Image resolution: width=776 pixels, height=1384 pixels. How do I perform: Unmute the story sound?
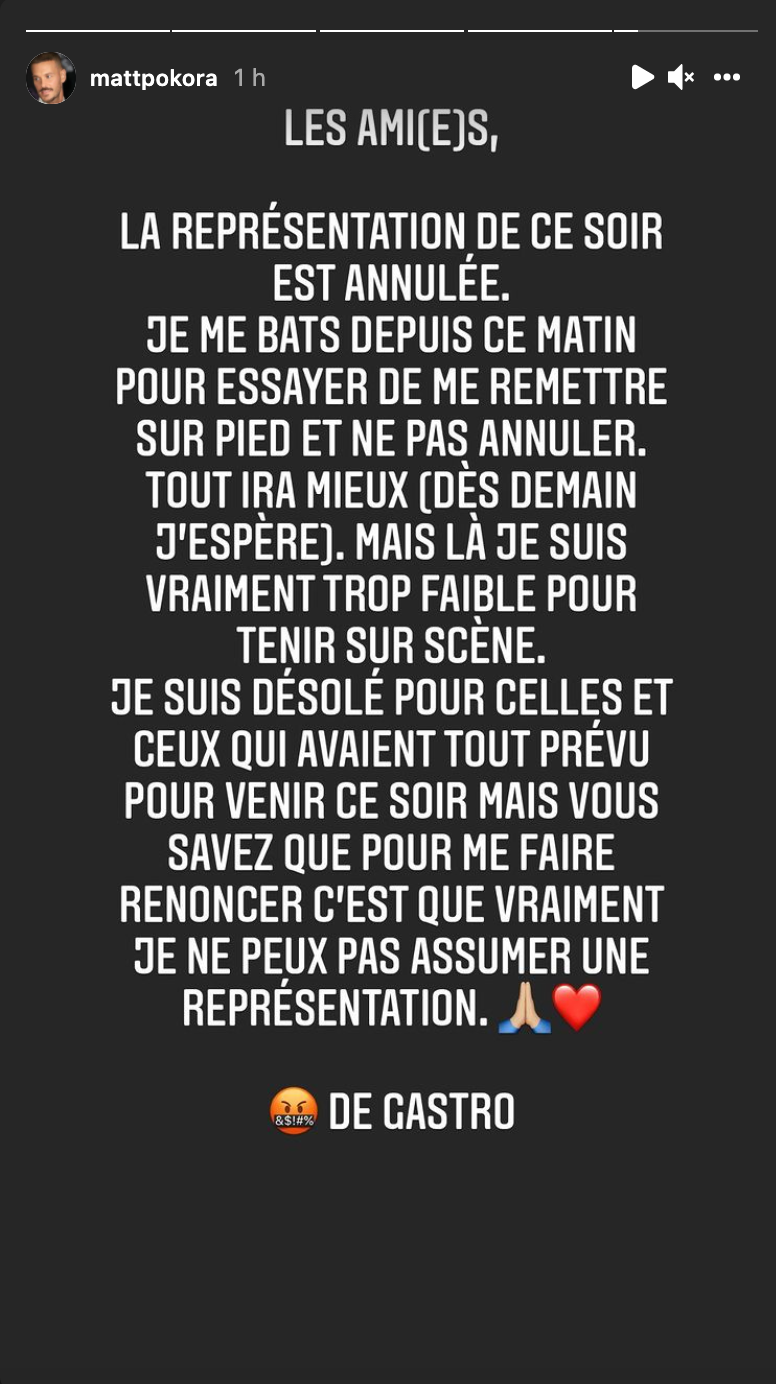coord(681,77)
